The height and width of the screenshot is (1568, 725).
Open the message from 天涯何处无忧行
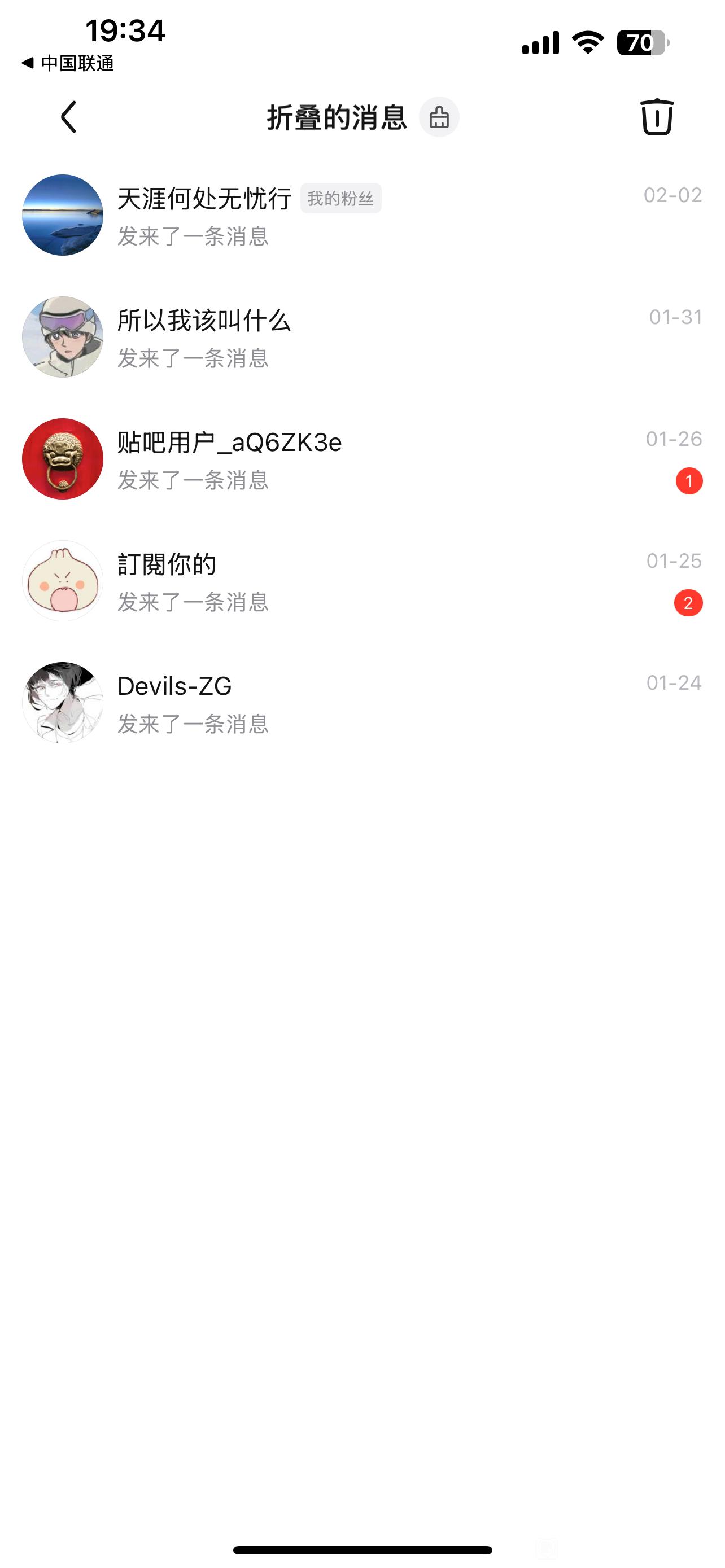pyautogui.click(x=361, y=216)
